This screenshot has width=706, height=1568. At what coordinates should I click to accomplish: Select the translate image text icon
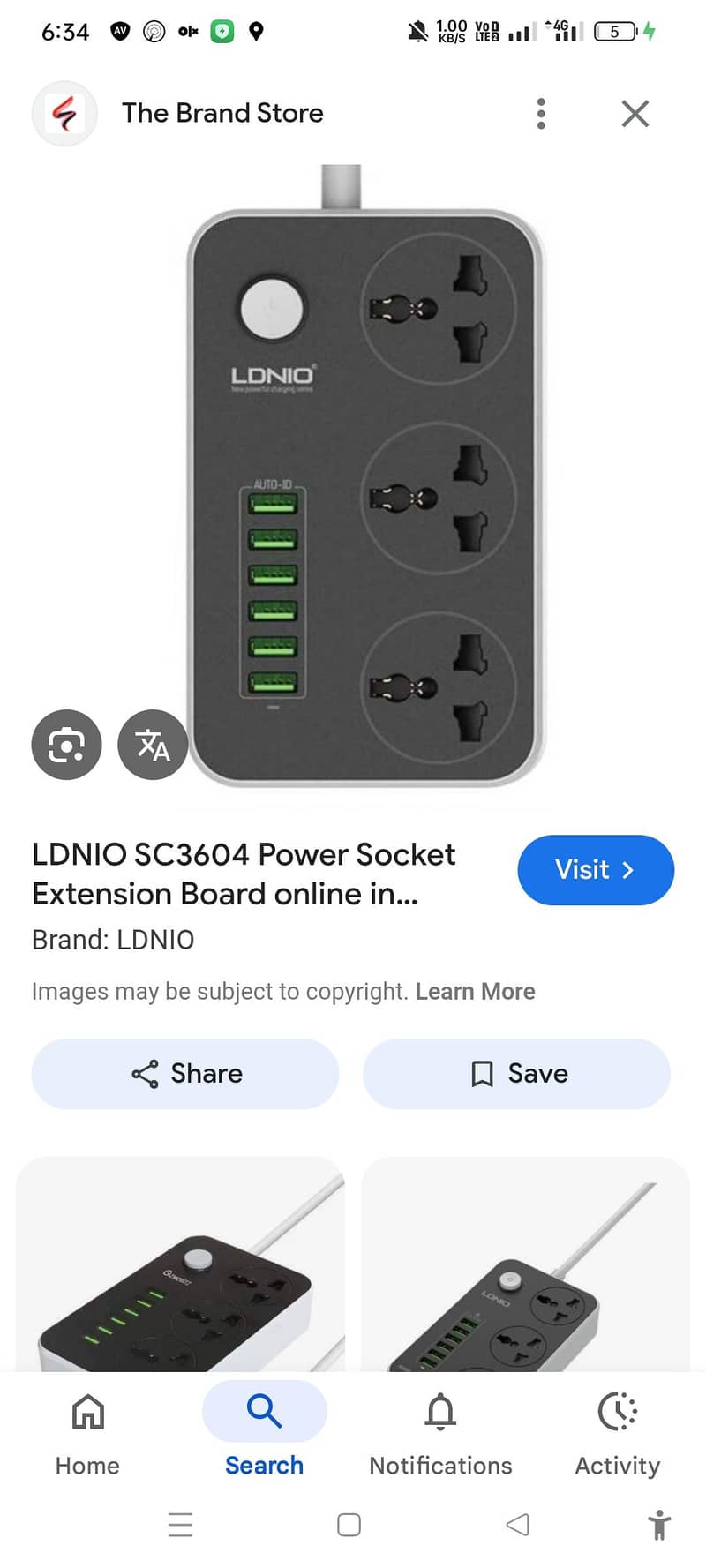click(152, 745)
